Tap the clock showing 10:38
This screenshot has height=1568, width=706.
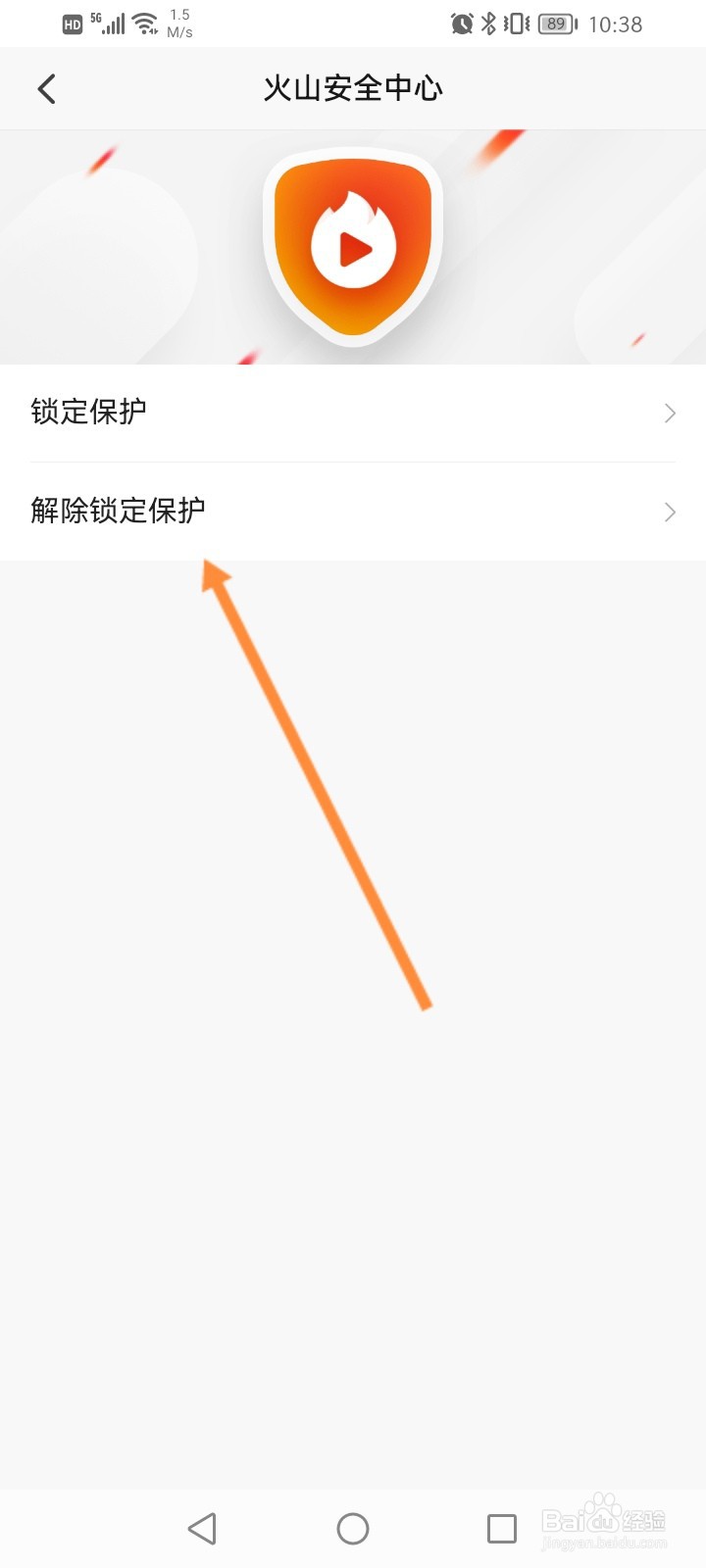point(618,24)
